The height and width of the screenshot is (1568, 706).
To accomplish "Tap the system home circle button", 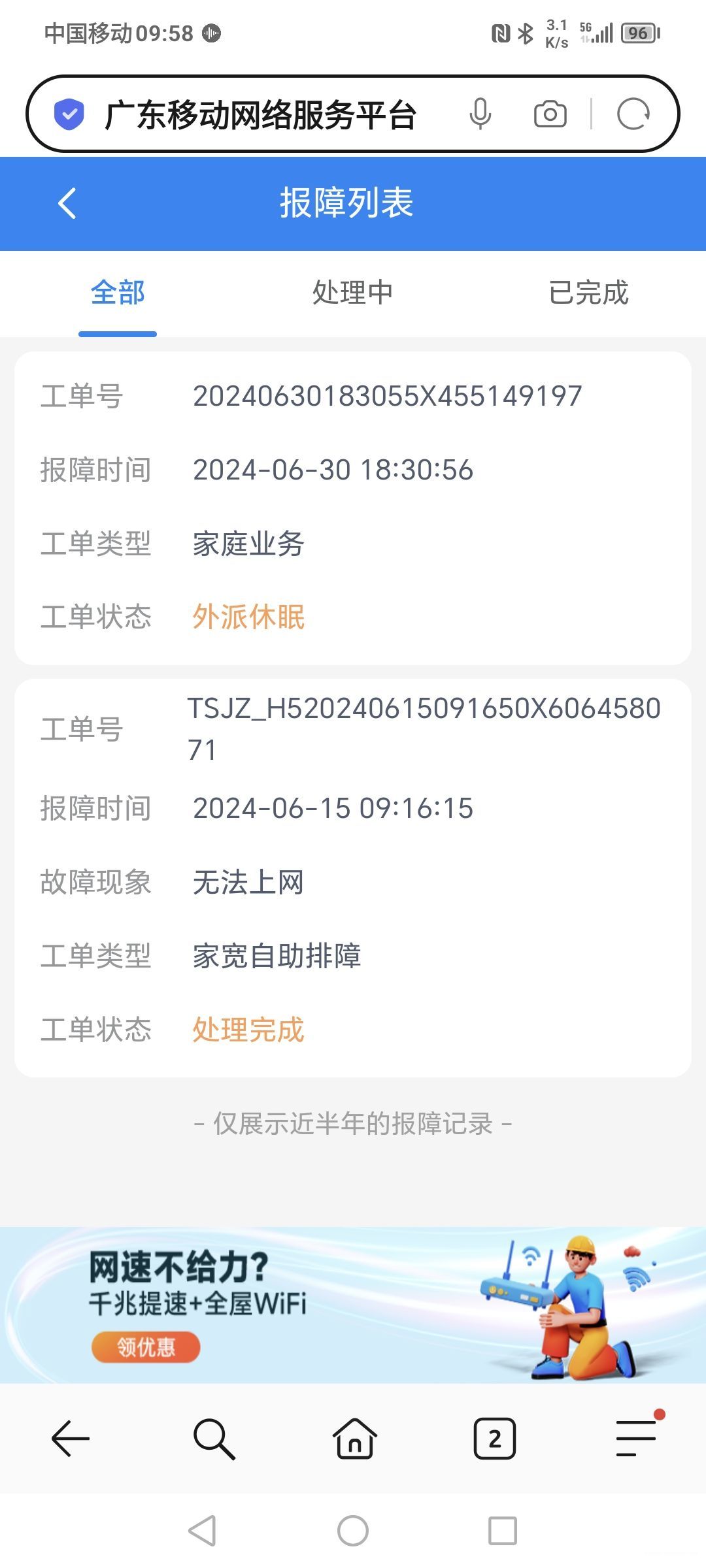I will pos(353,1531).
